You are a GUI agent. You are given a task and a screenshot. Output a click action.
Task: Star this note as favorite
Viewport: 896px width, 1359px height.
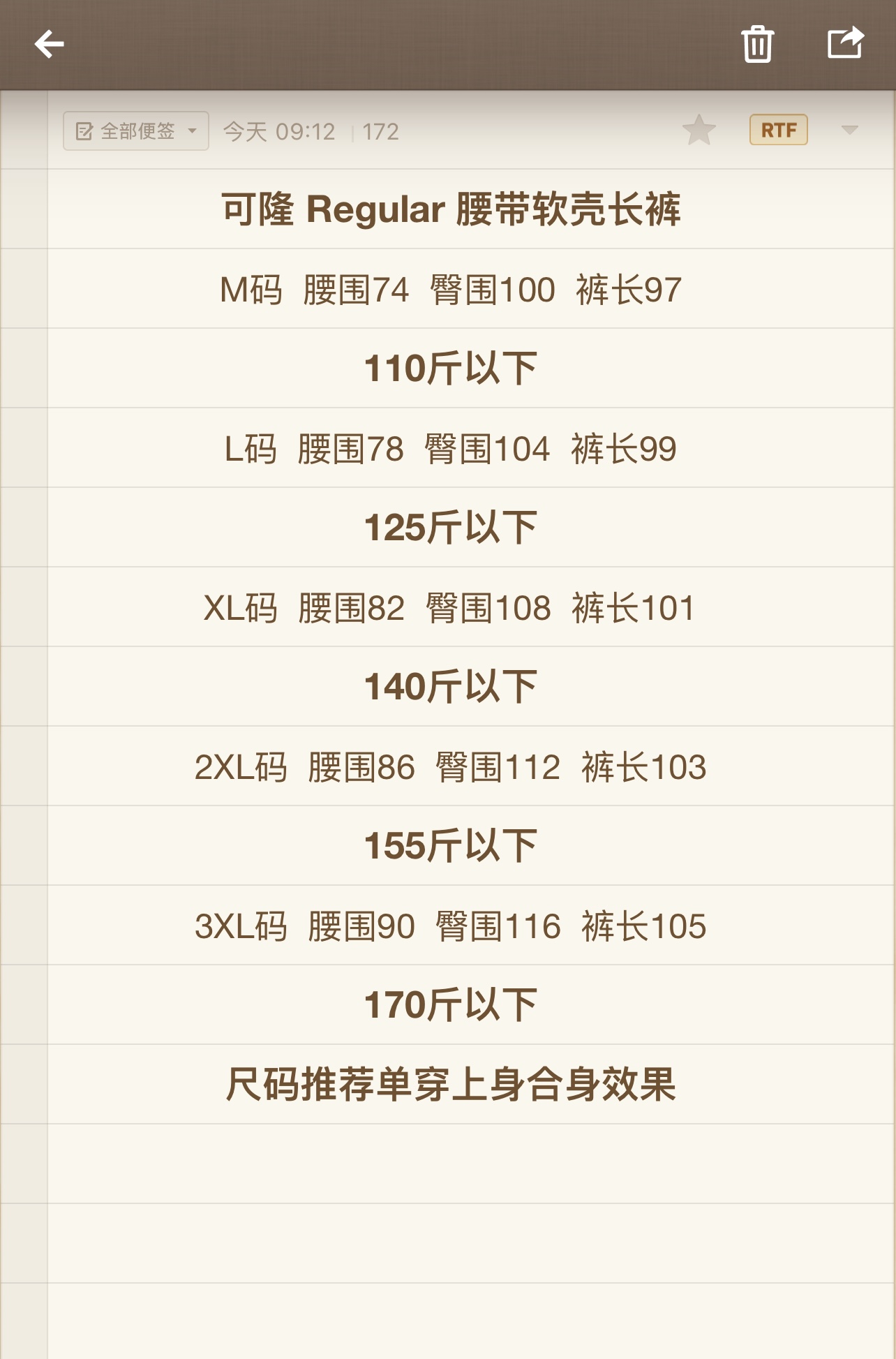tap(699, 131)
